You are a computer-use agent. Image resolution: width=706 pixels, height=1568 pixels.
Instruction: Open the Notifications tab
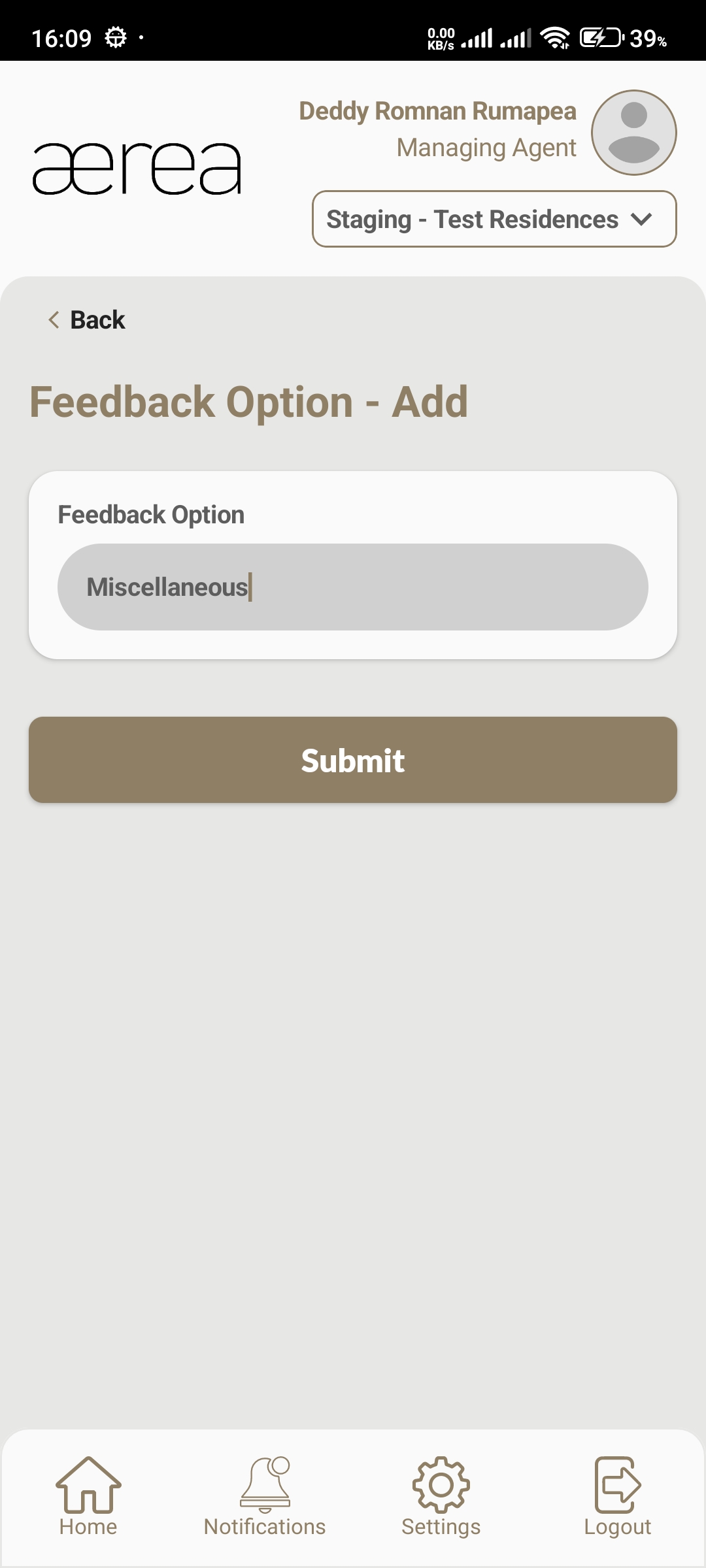[x=265, y=1496]
